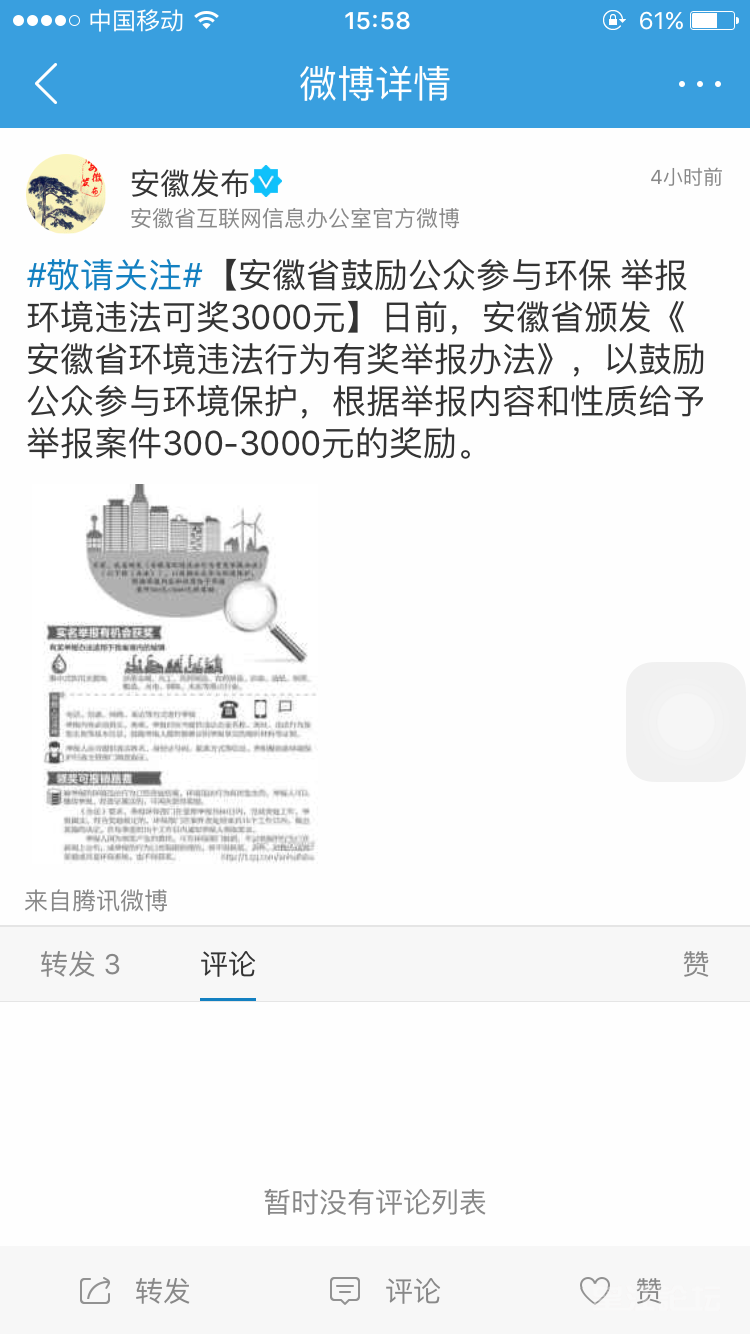Open the 安徽发布 account name
750x1334 pixels.
[x=190, y=183]
